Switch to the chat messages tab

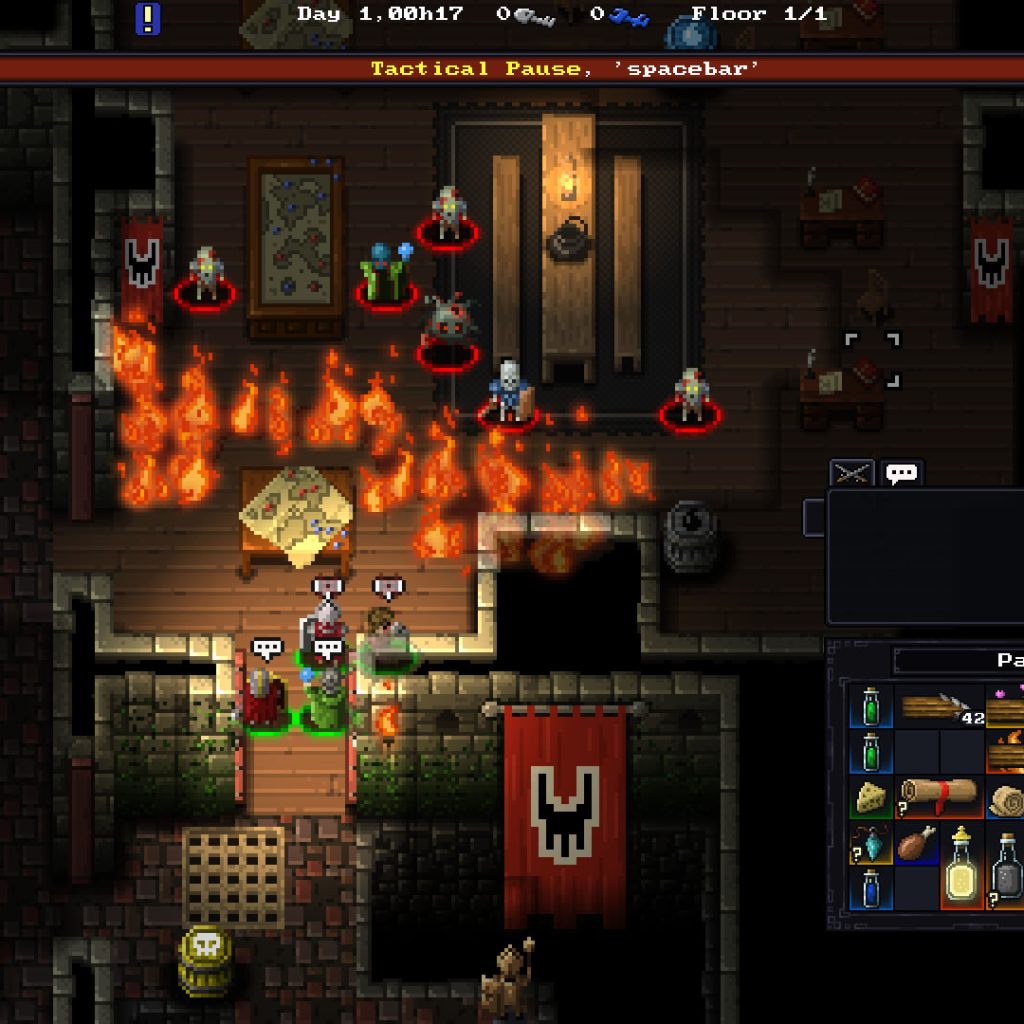coord(902,474)
